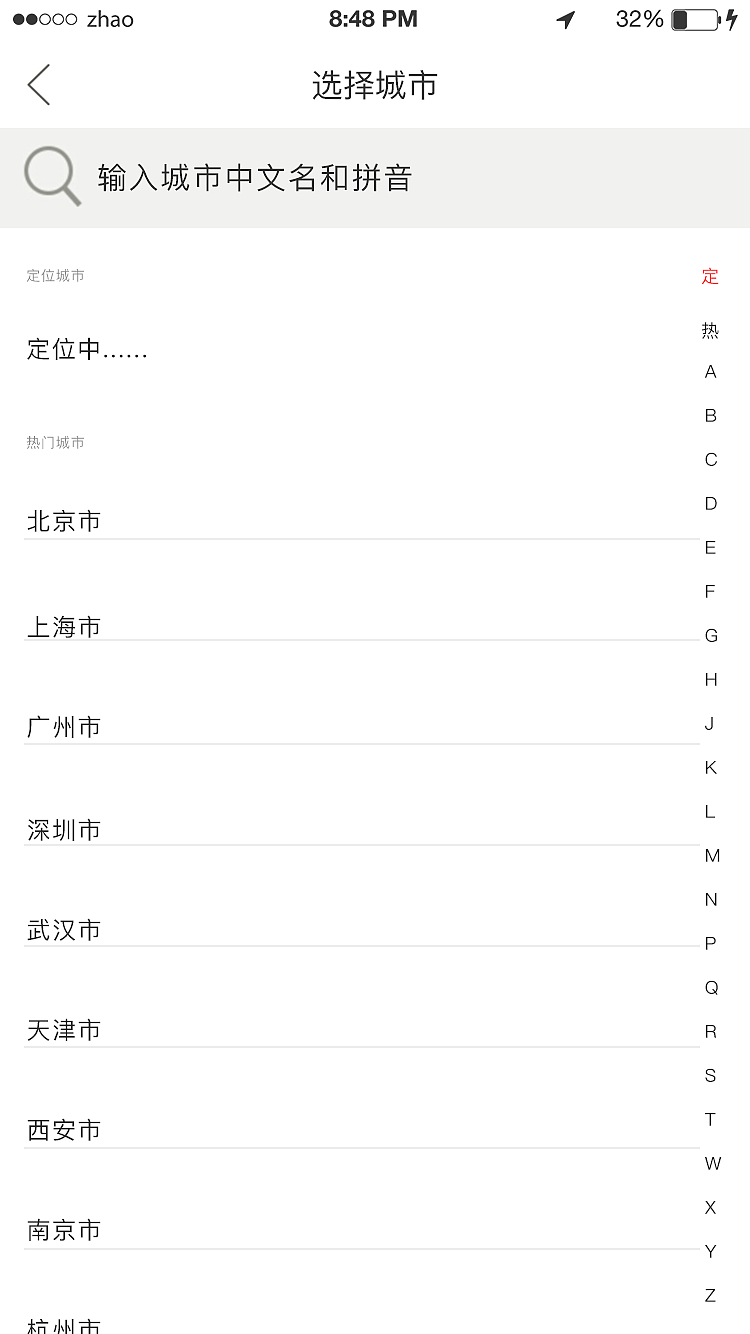Tap 深圳市 in the hot city list
The image size is (750, 1334).
click(x=63, y=828)
